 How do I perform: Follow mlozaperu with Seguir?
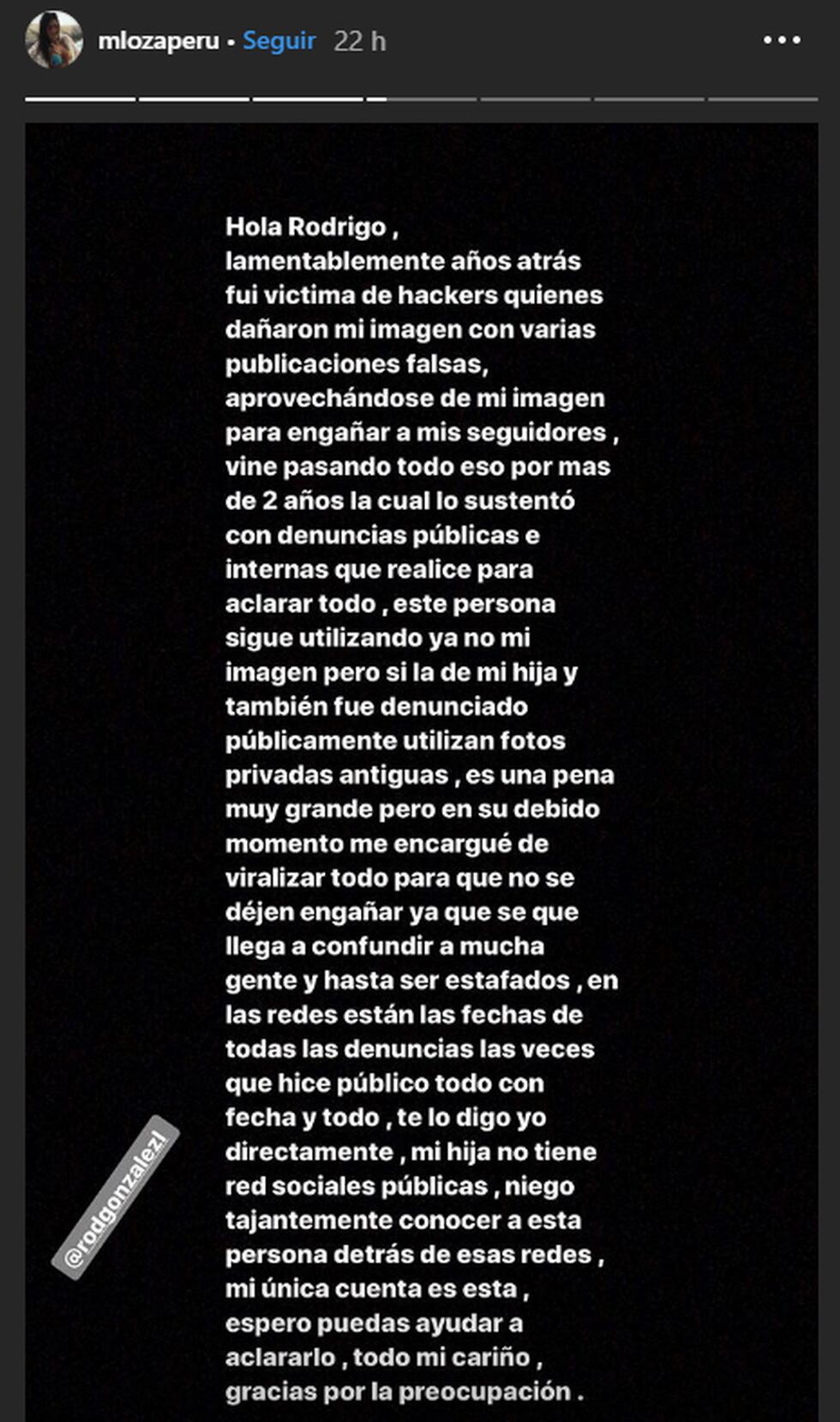coord(279,40)
